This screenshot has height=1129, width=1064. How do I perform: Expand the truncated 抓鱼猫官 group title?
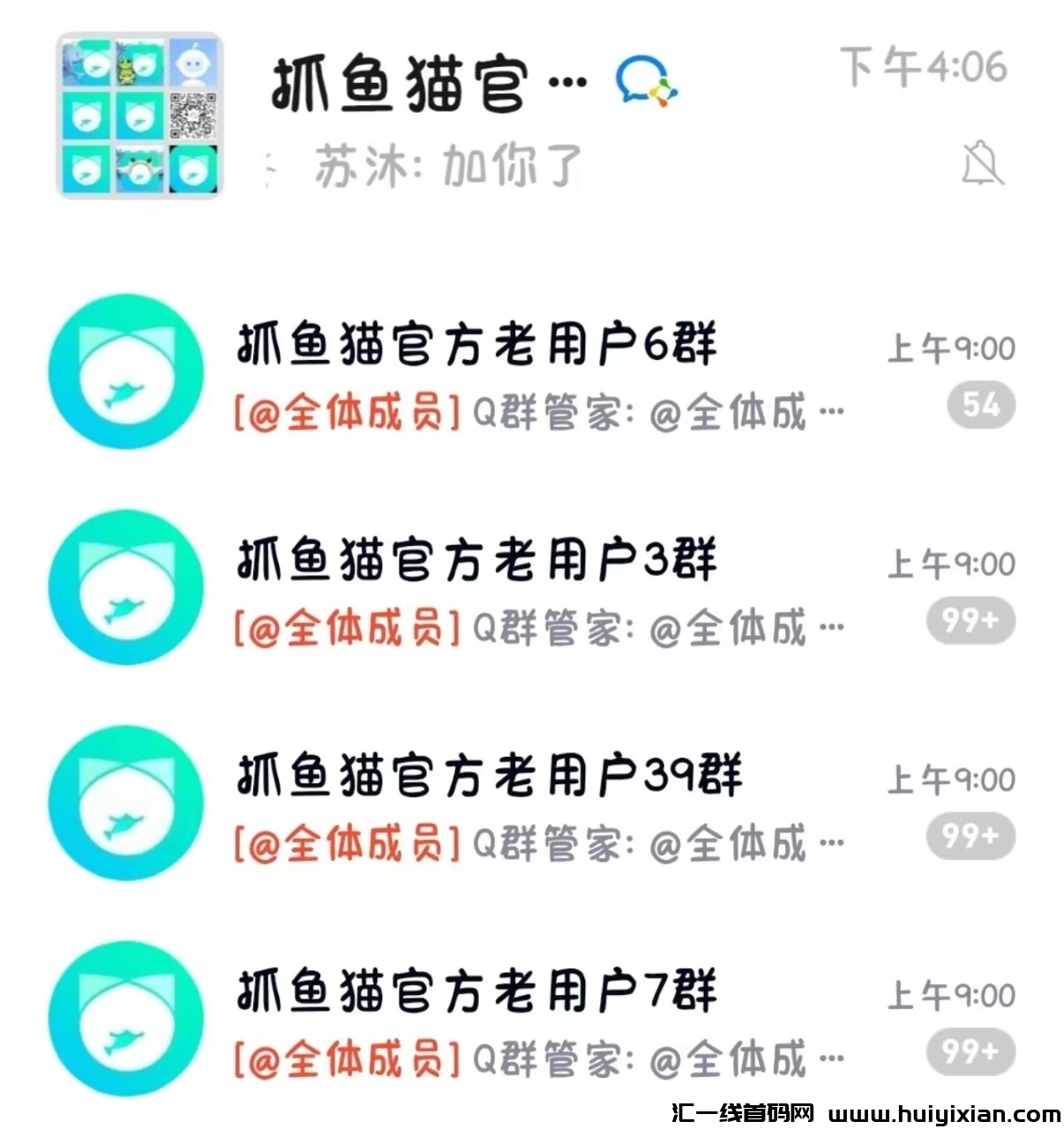423,79
